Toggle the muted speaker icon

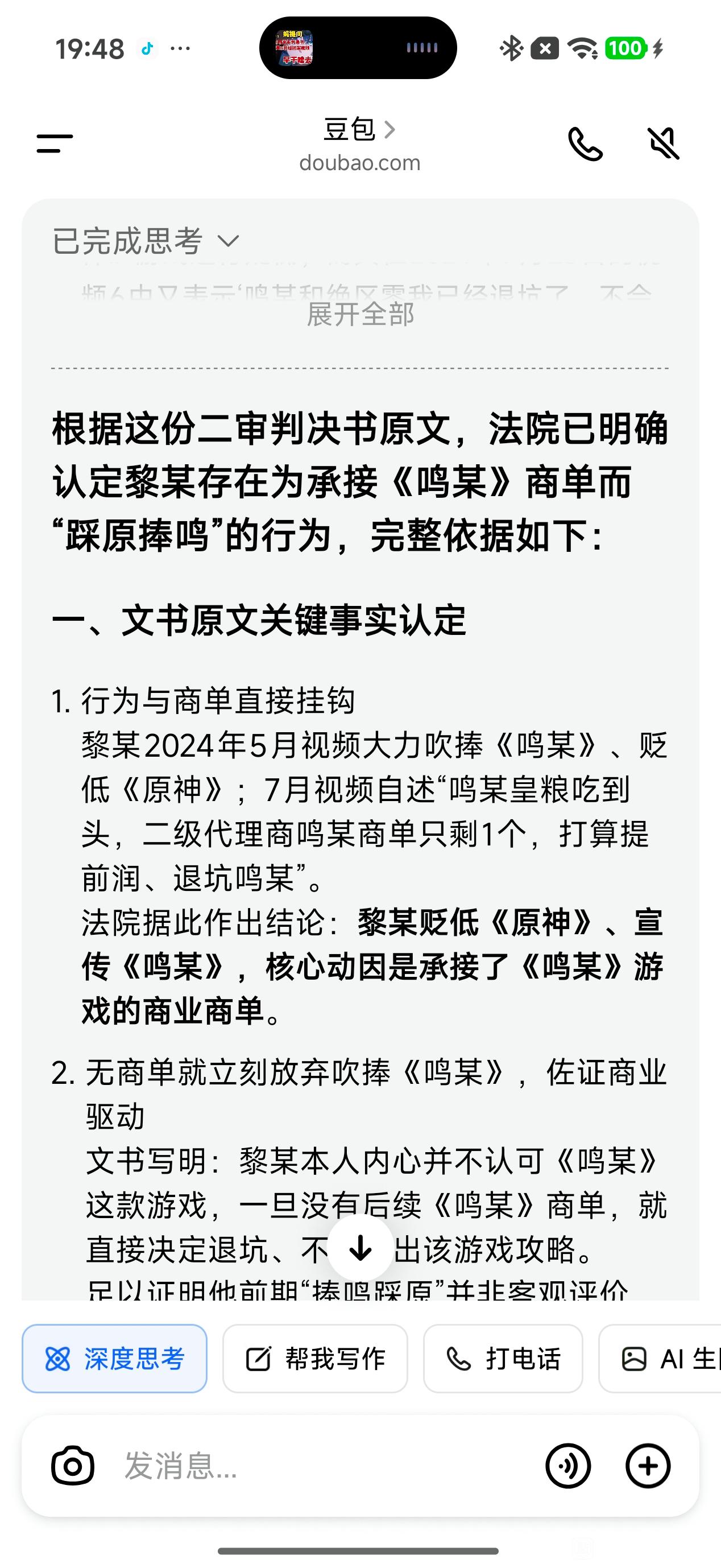pos(662,143)
